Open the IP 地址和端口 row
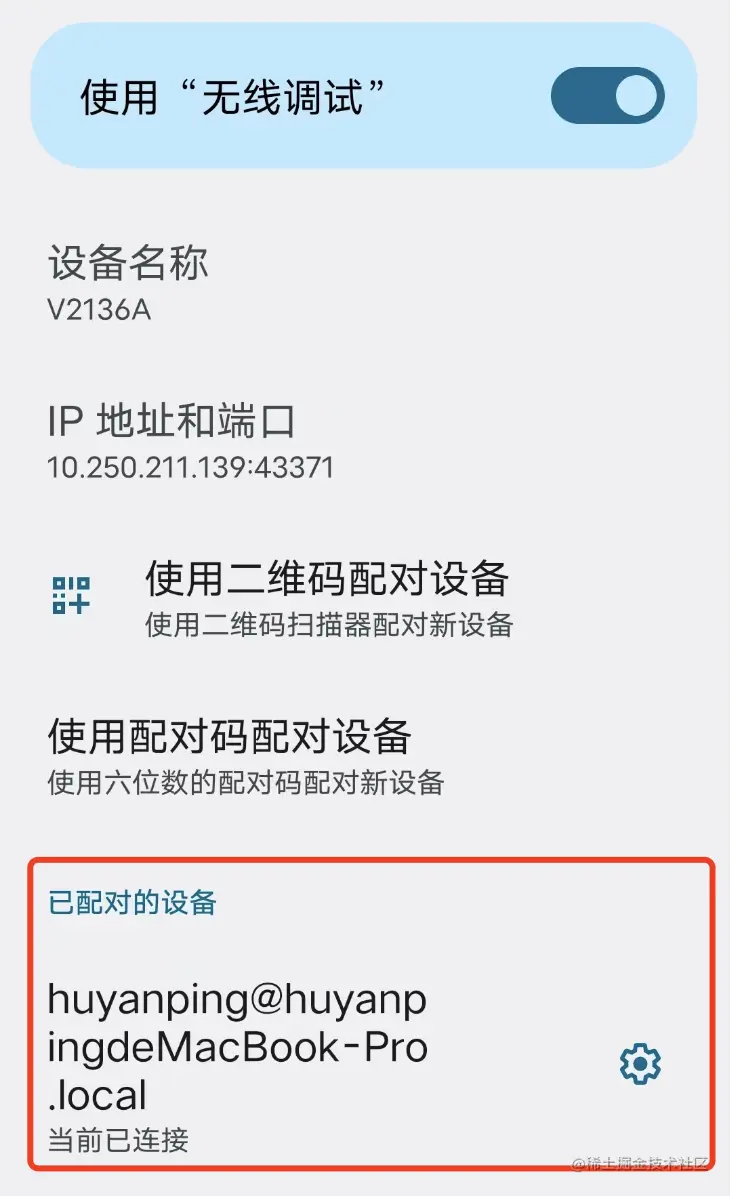Image resolution: width=732 pixels, height=1196 pixels. pos(190,441)
